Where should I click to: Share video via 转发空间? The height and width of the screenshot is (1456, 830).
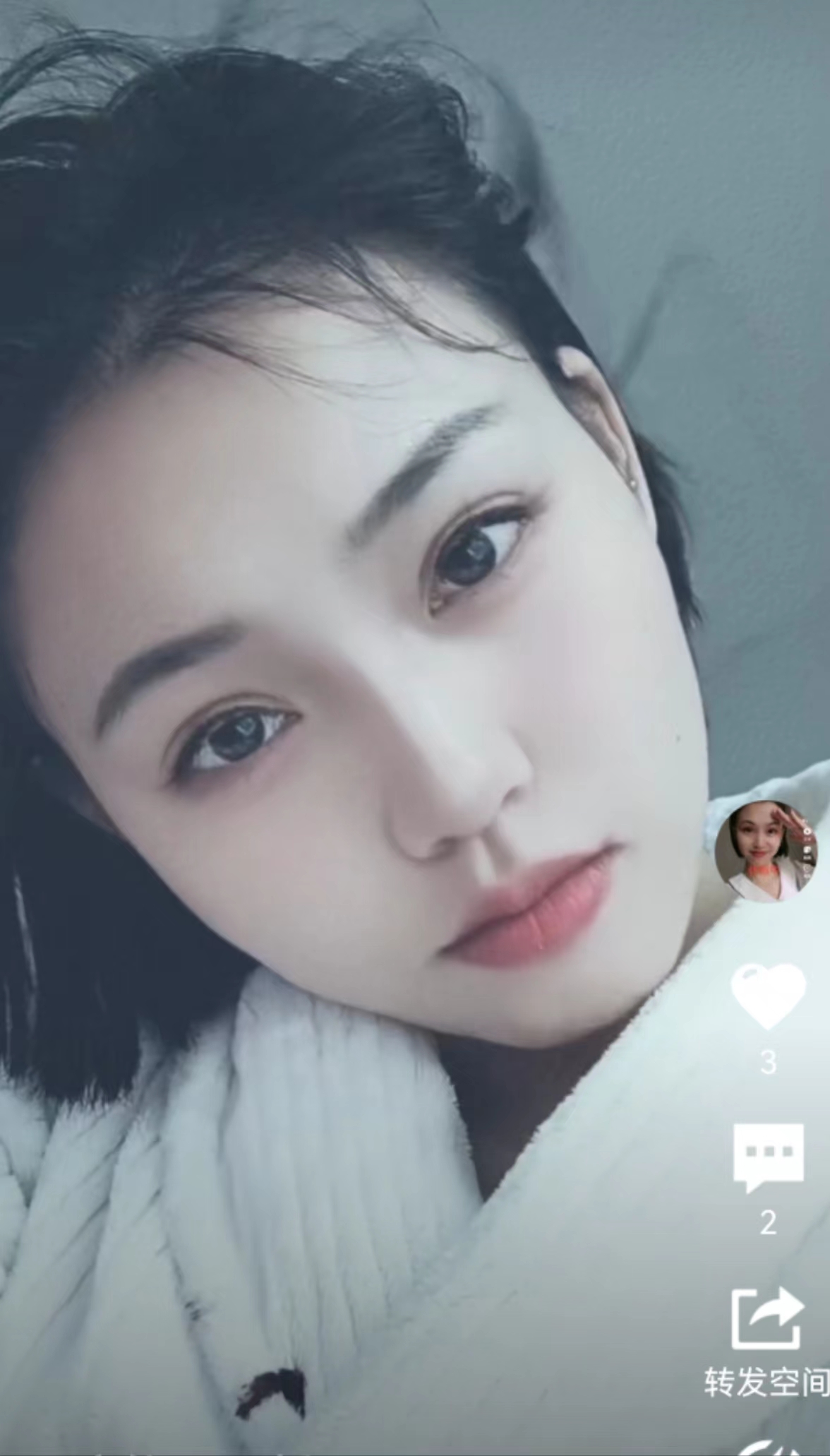point(766,1318)
